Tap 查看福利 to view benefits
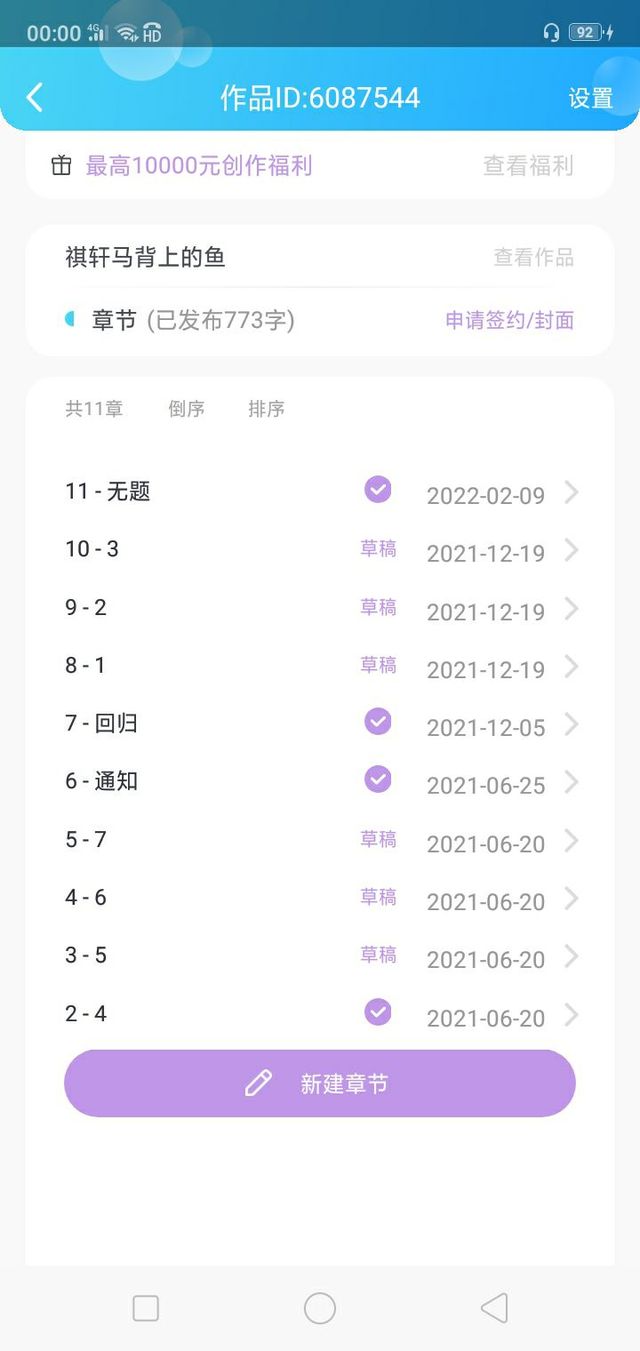 point(528,166)
